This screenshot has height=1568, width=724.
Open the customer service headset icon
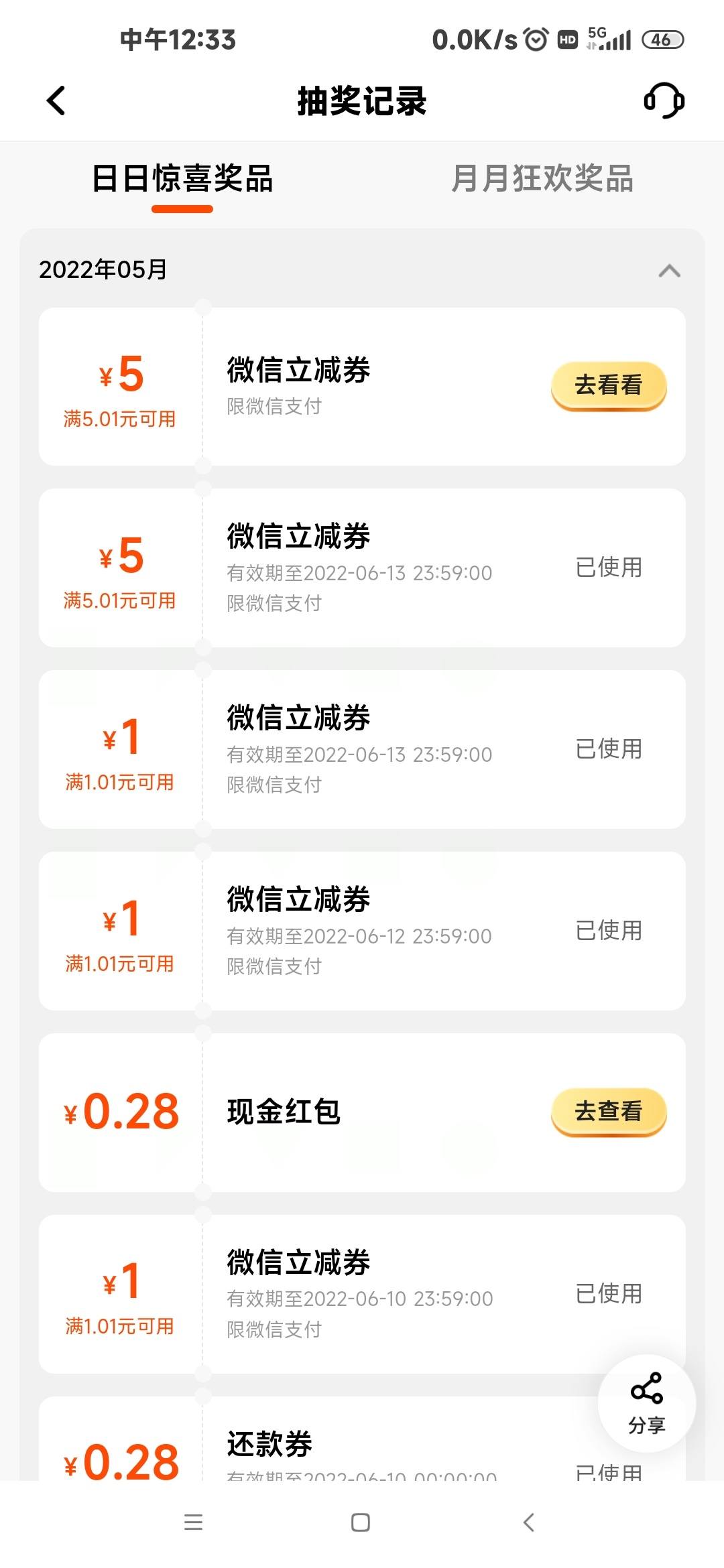(x=664, y=101)
